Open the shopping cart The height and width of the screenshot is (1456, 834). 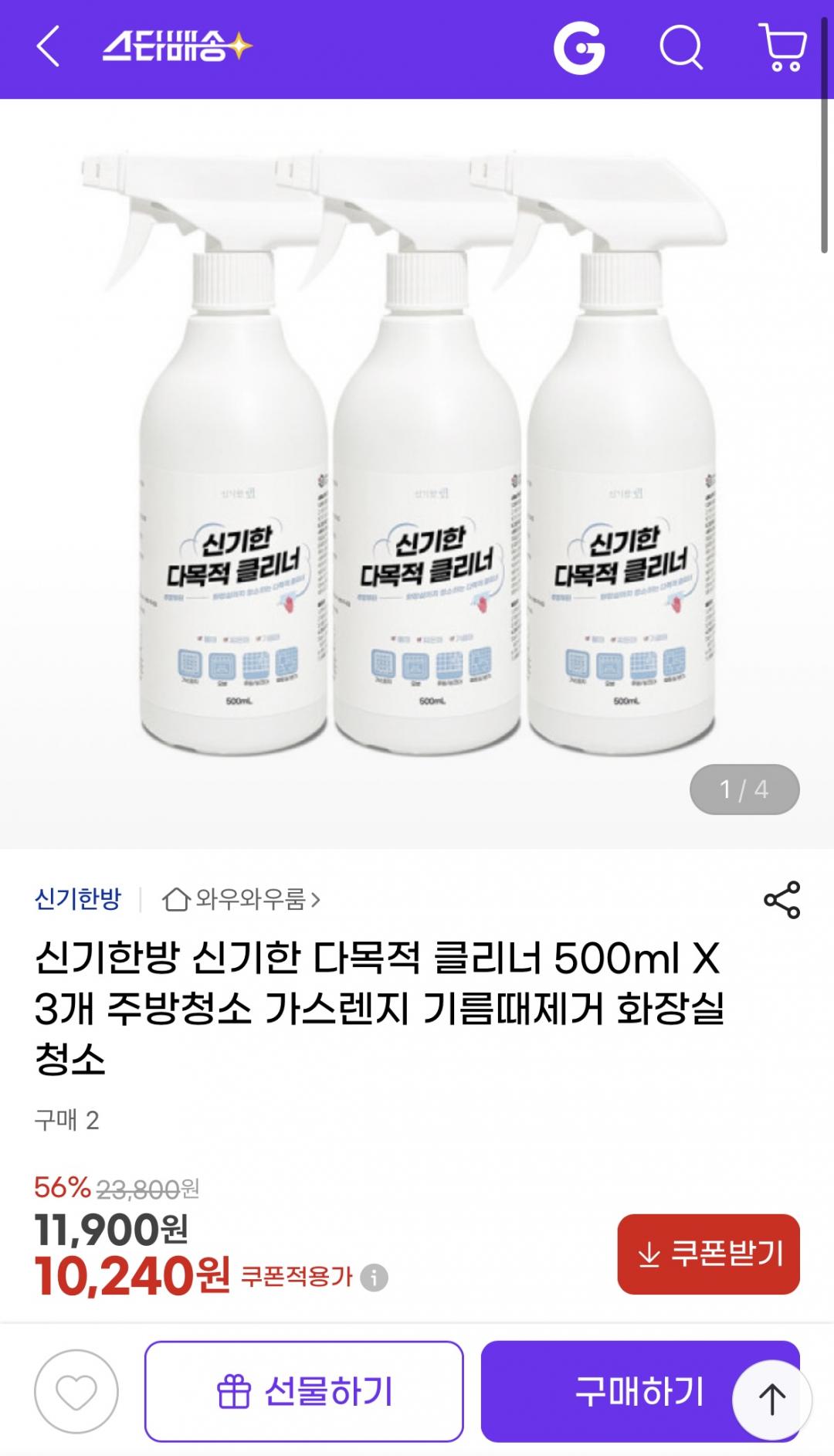pos(782,48)
